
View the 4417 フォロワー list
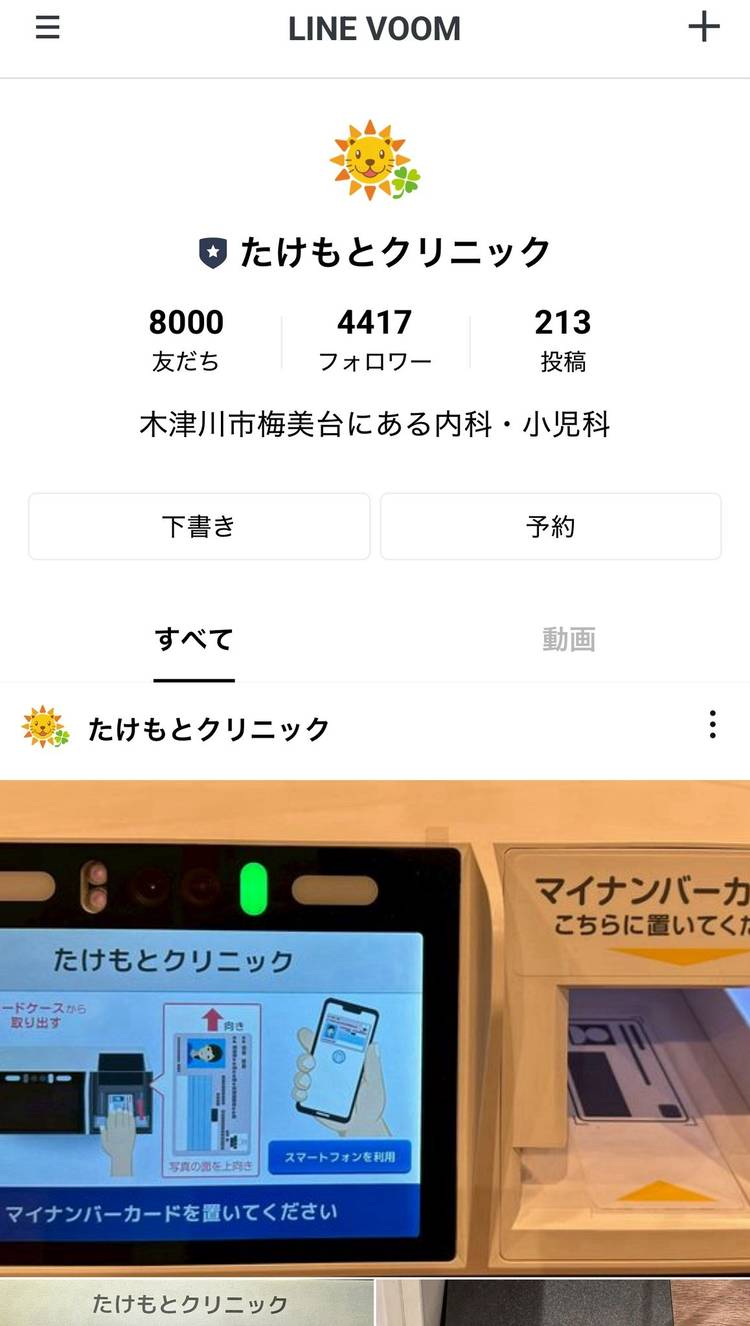(x=375, y=340)
